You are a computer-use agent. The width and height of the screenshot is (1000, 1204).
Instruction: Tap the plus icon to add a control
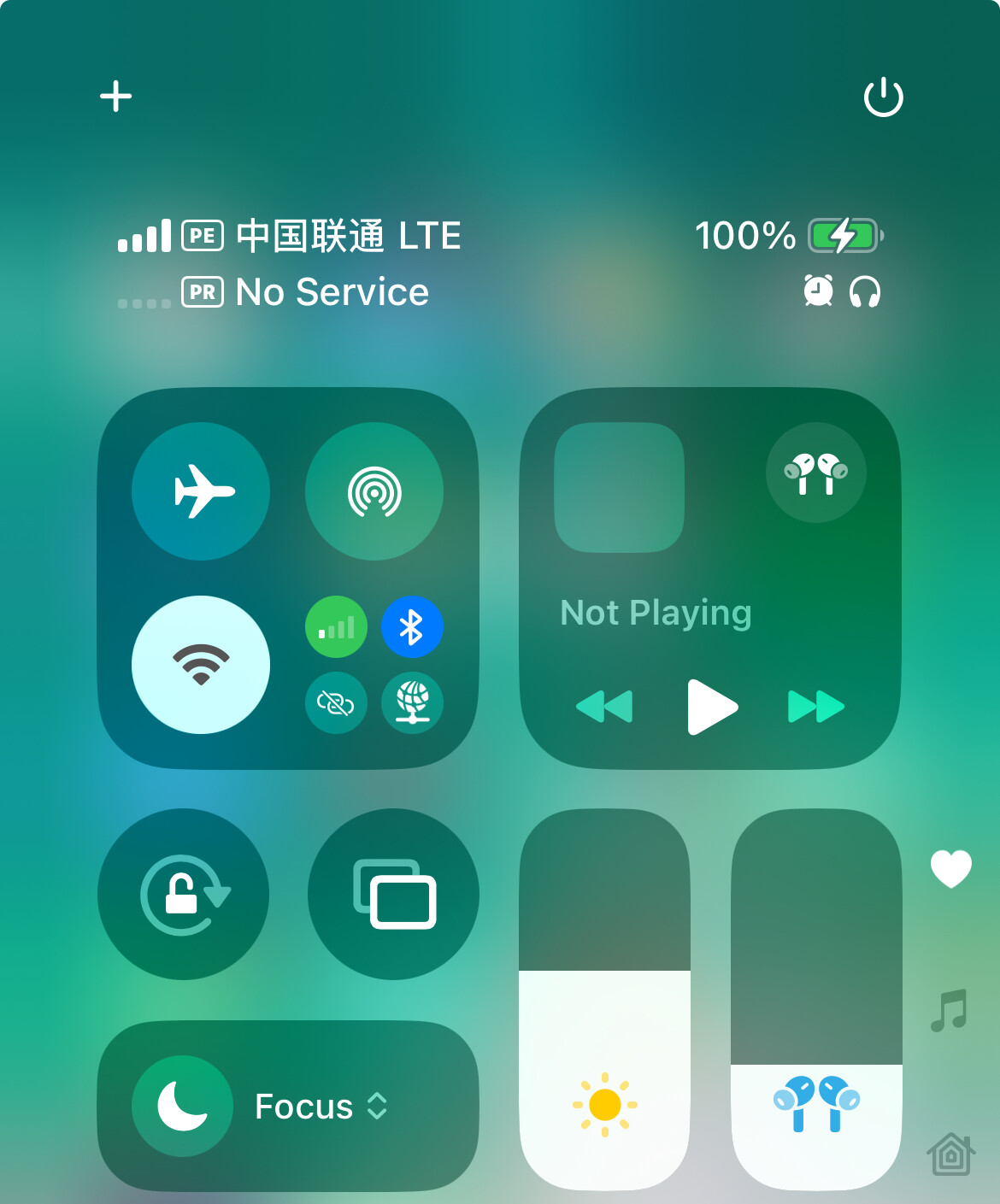pyautogui.click(x=115, y=97)
